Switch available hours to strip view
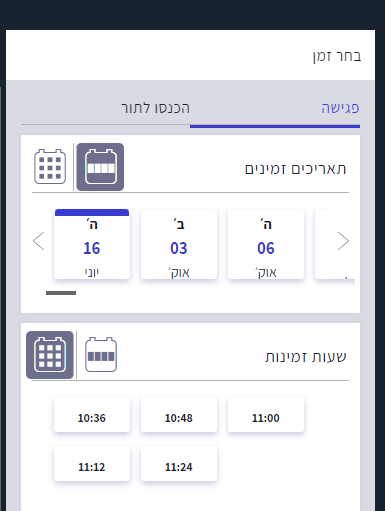The height and width of the screenshot is (511, 385). coord(101,355)
